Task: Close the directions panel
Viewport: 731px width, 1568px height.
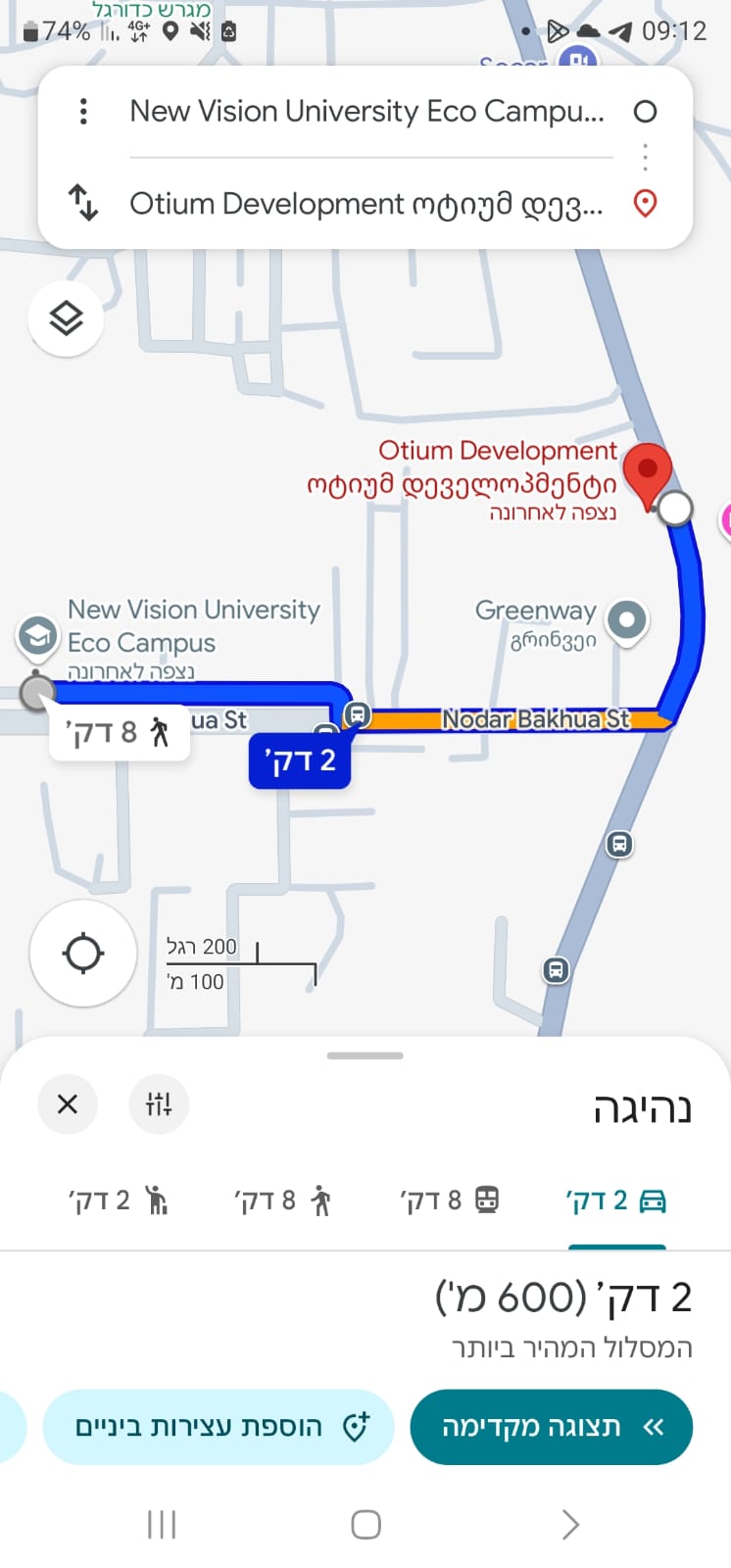Action: point(68,1104)
